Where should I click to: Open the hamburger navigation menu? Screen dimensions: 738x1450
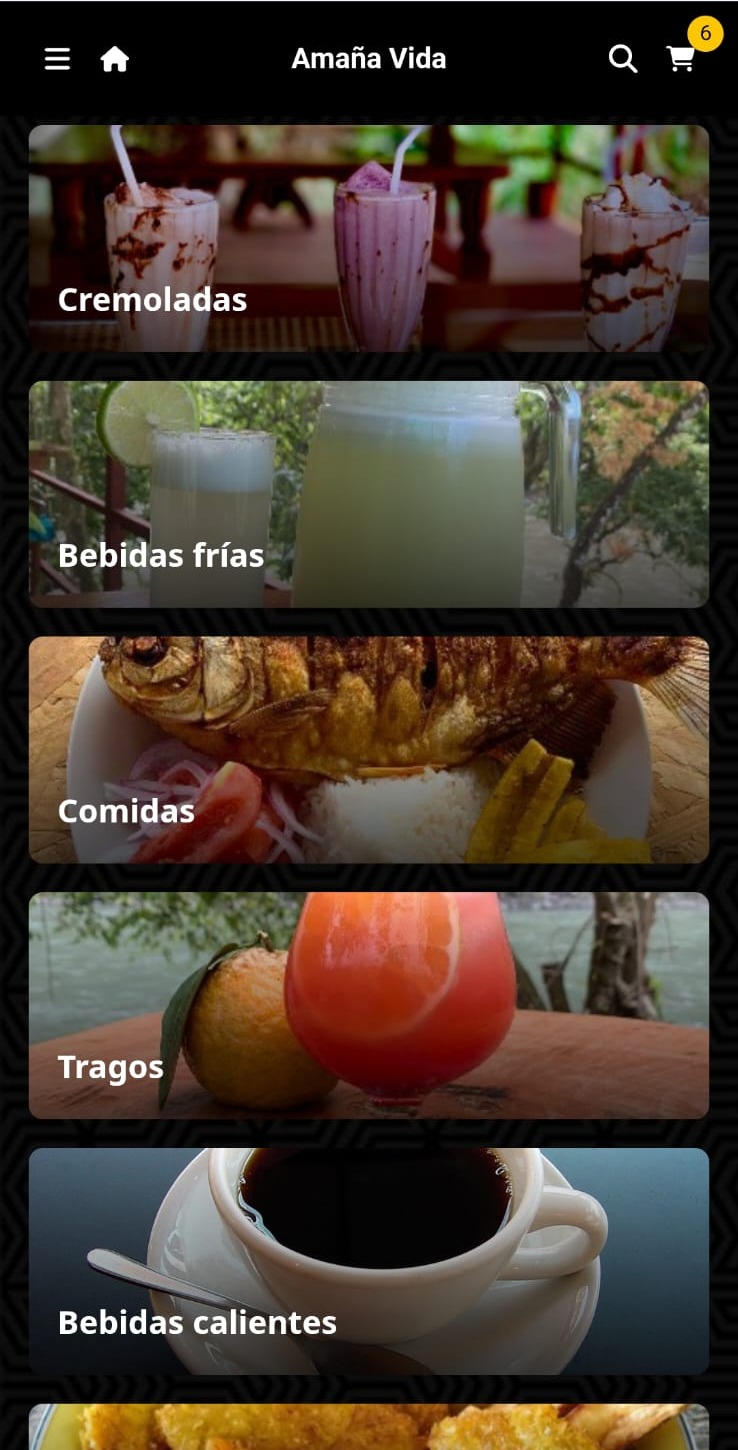pos(57,58)
